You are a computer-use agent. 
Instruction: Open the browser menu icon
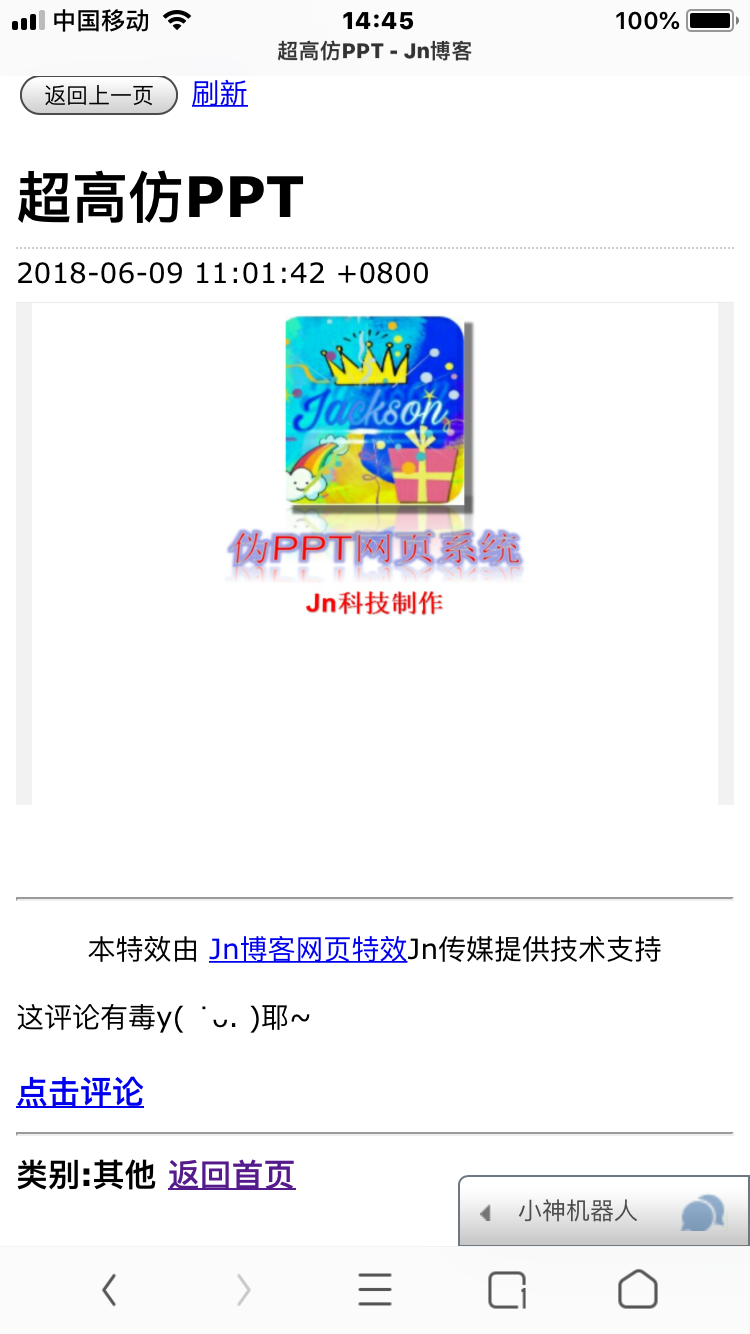tap(375, 1290)
